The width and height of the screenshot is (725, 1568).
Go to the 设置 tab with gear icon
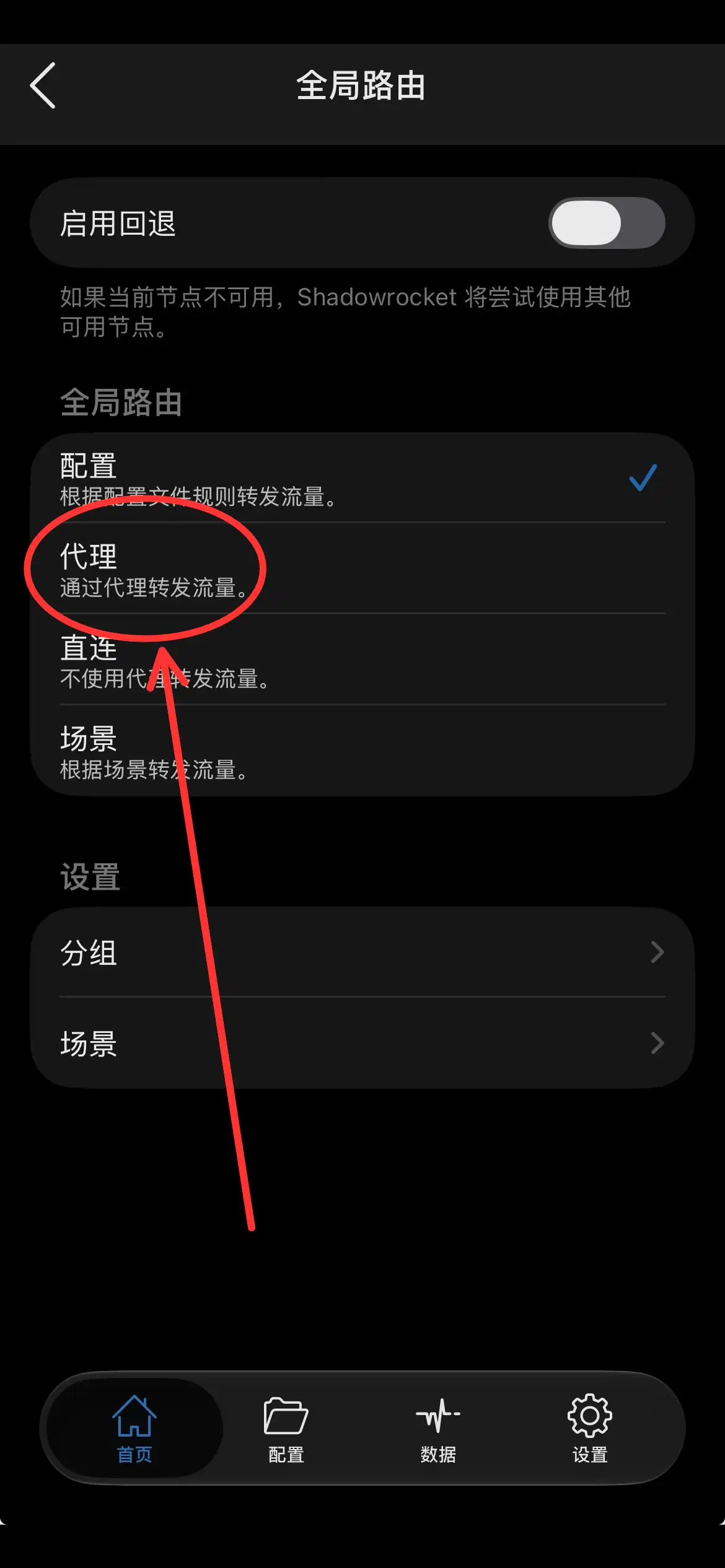click(590, 1428)
